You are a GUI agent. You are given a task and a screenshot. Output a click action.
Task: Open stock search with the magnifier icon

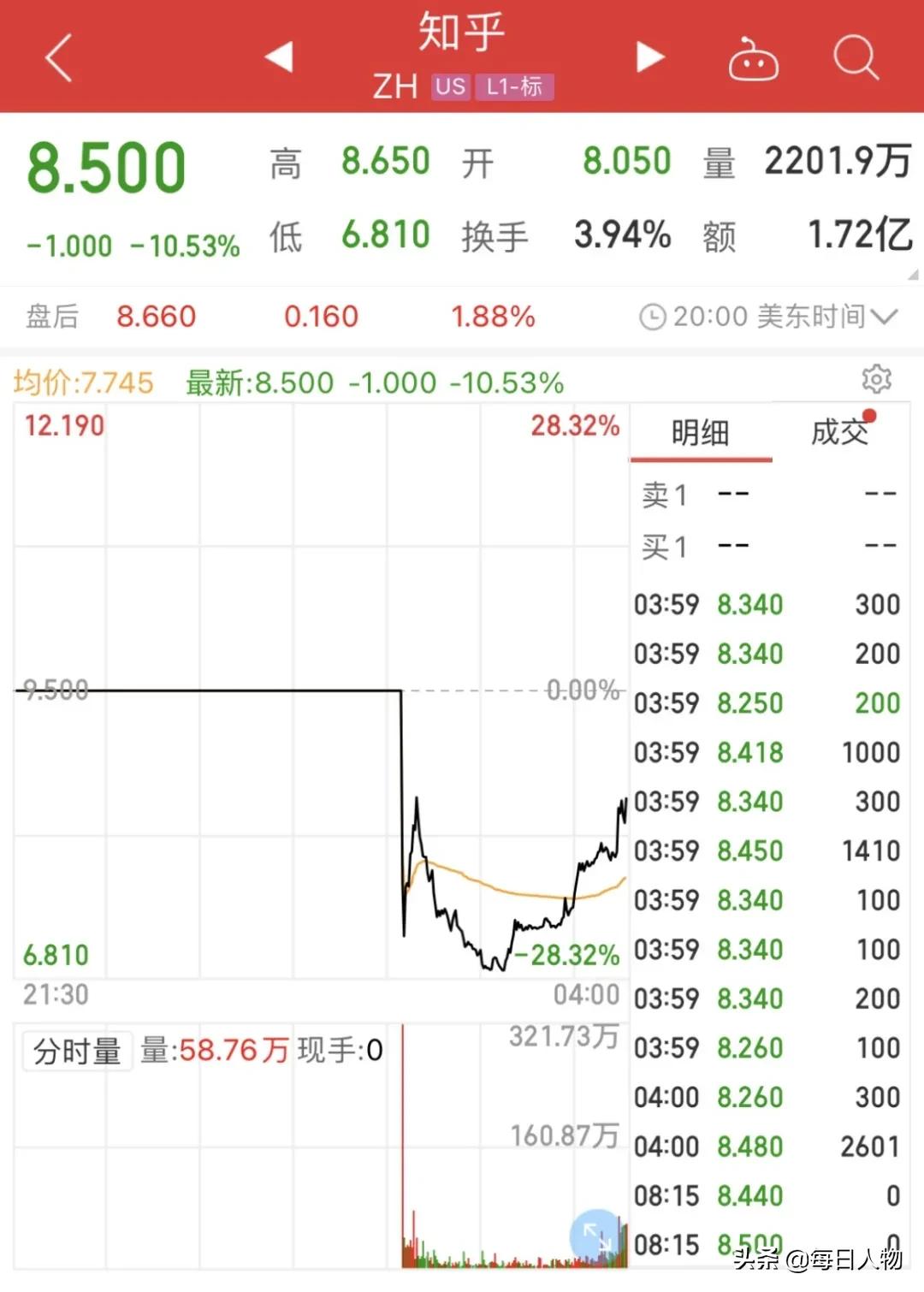tap(856, 57)
